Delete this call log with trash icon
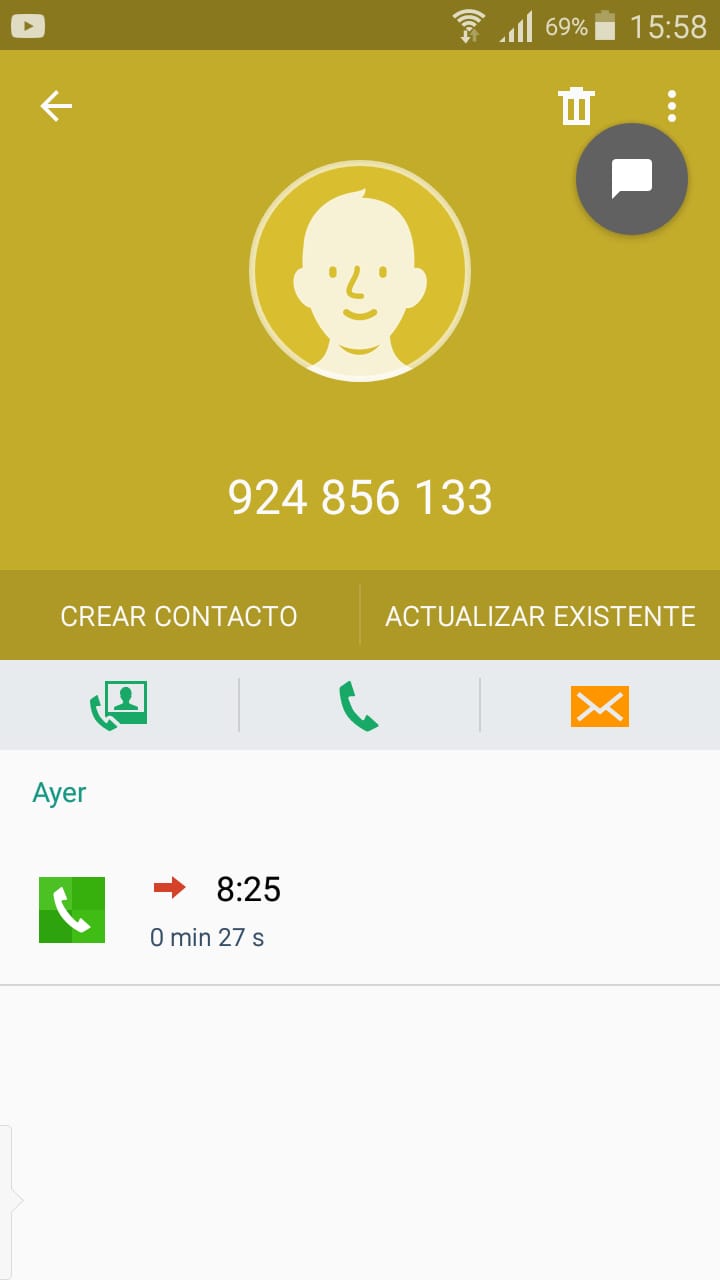The image size is (720, 1280). pos(576,106)
